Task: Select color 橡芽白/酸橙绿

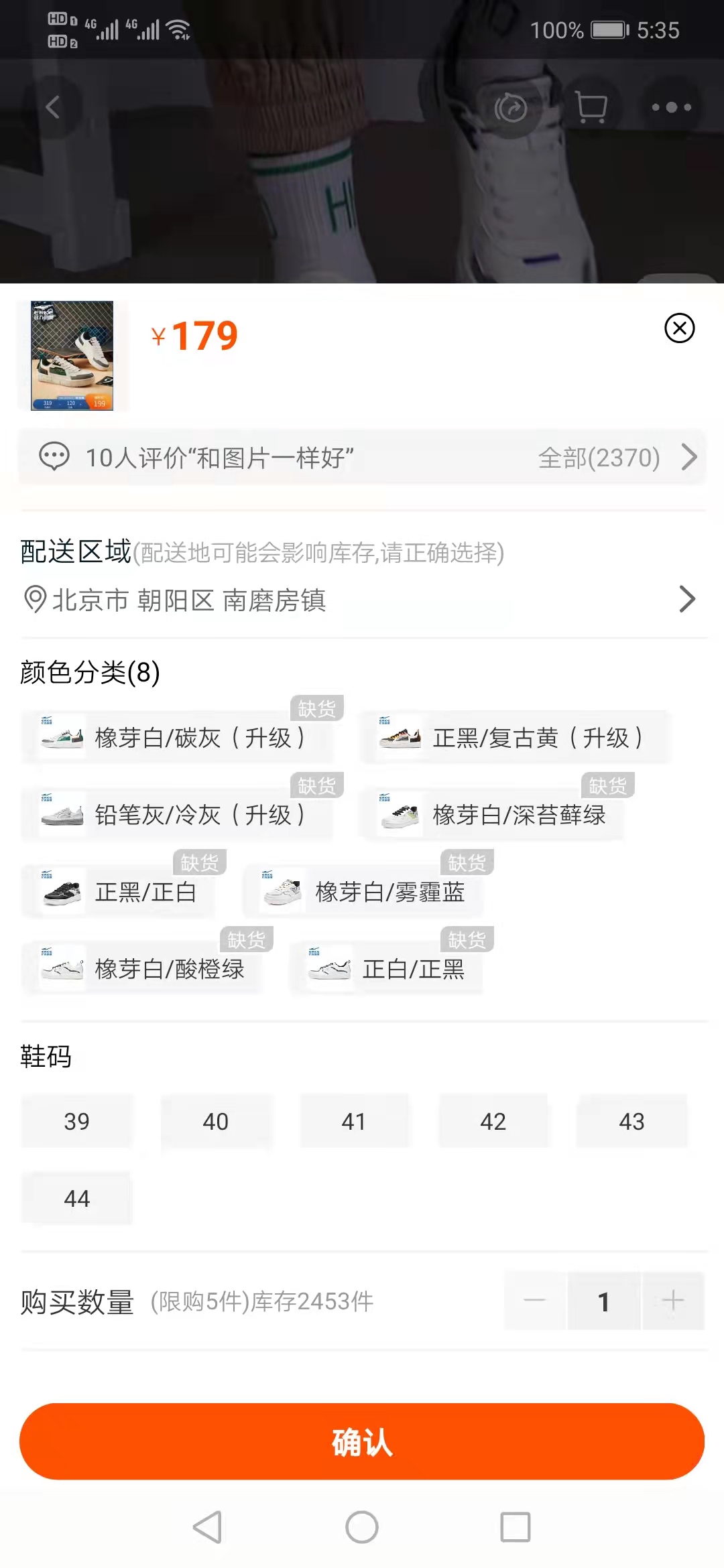Action: 142,968
